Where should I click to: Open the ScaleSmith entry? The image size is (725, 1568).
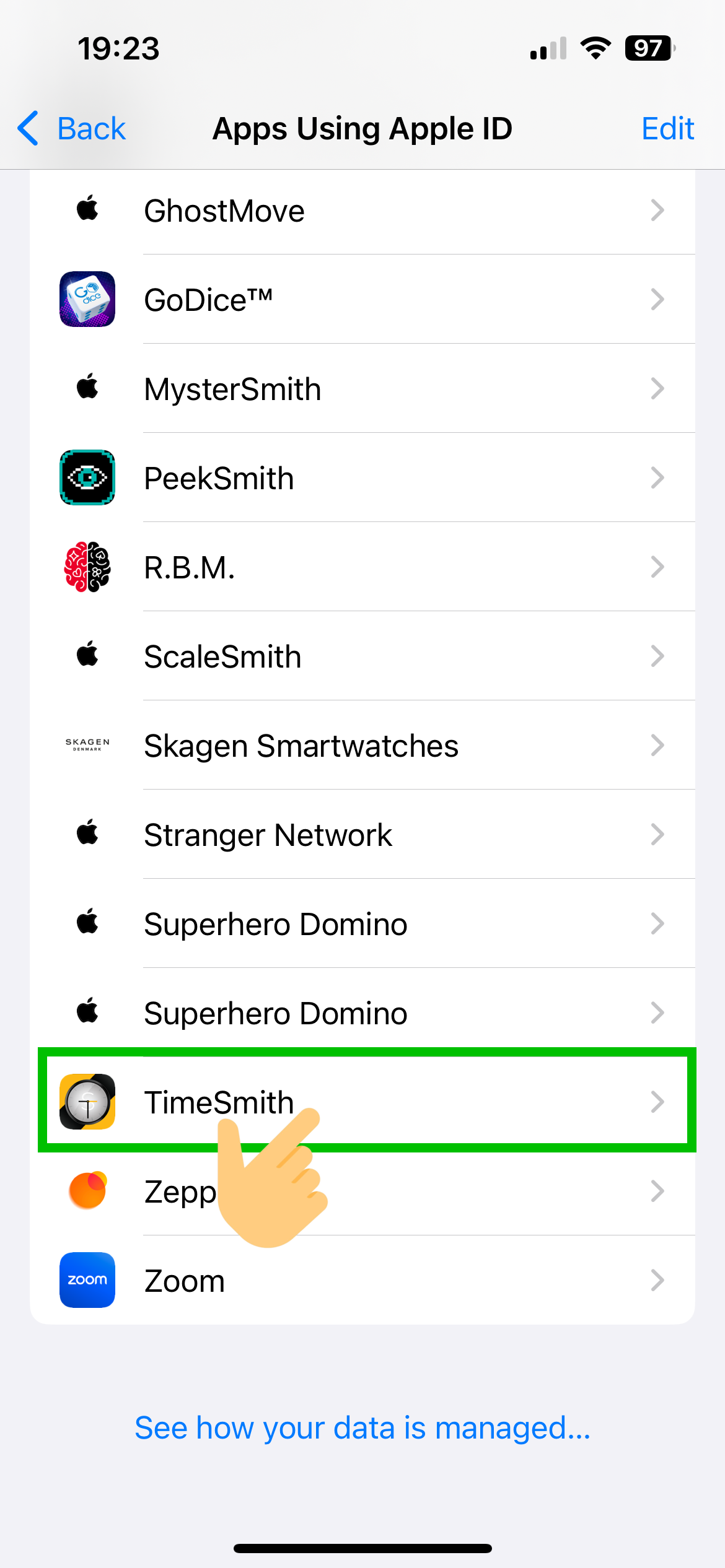coord(362,656)
